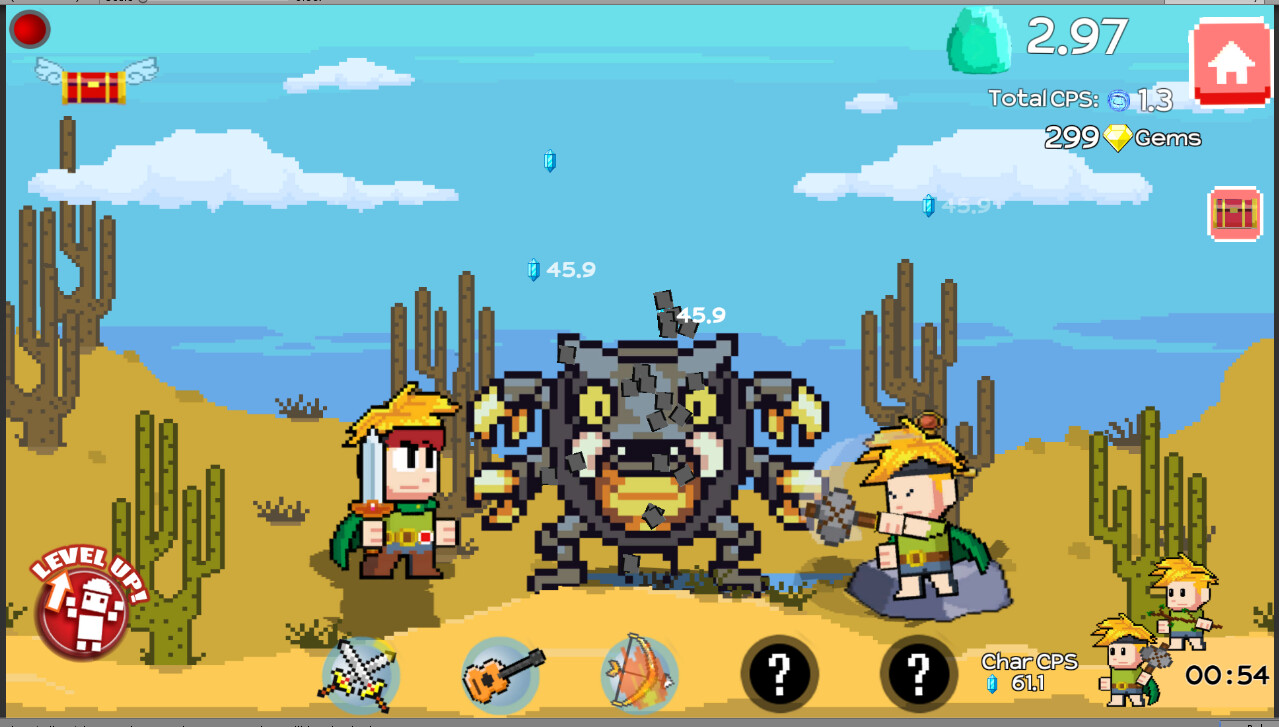
Task: Collect the flying winged treasure chest
Action: (95, 84)
